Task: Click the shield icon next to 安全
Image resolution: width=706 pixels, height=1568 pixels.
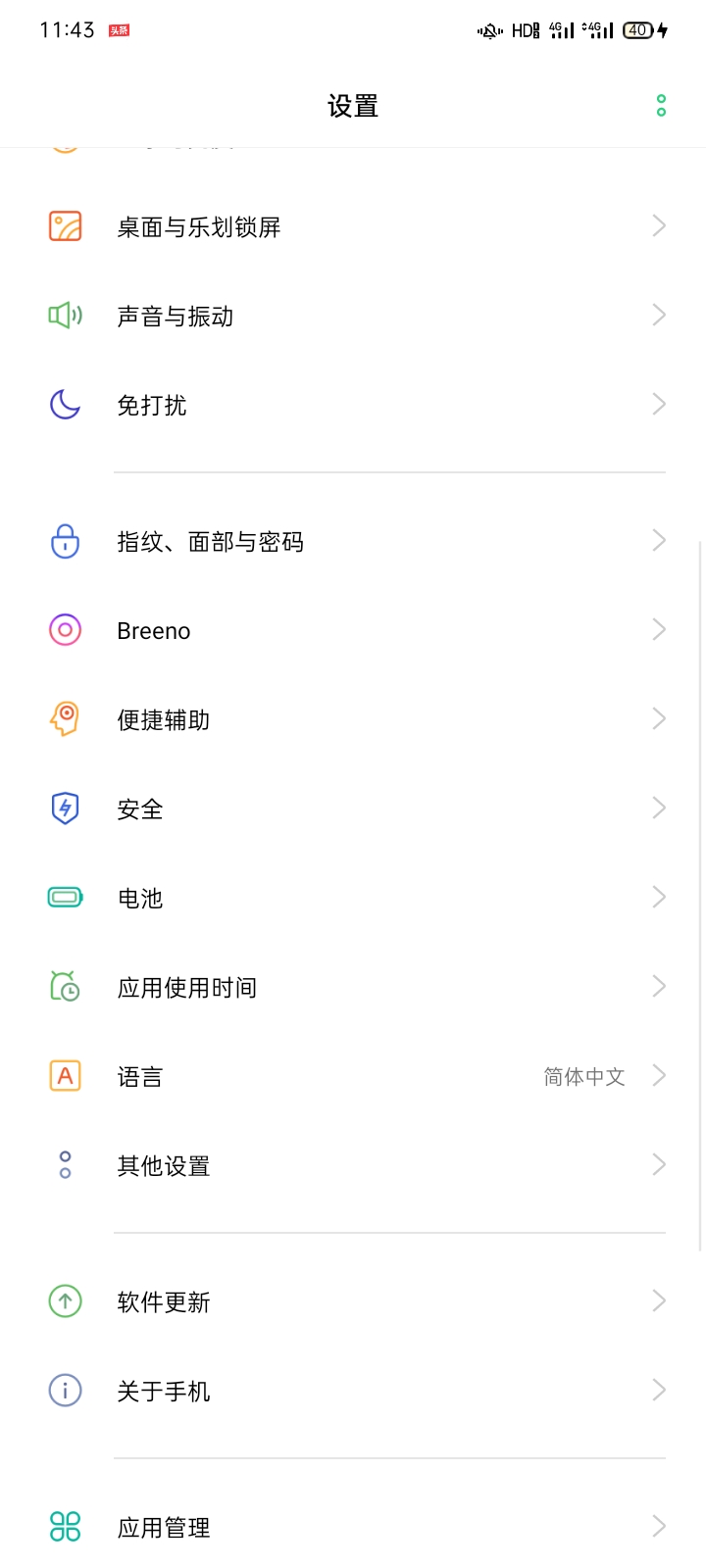Action: [x=64, y=808]
